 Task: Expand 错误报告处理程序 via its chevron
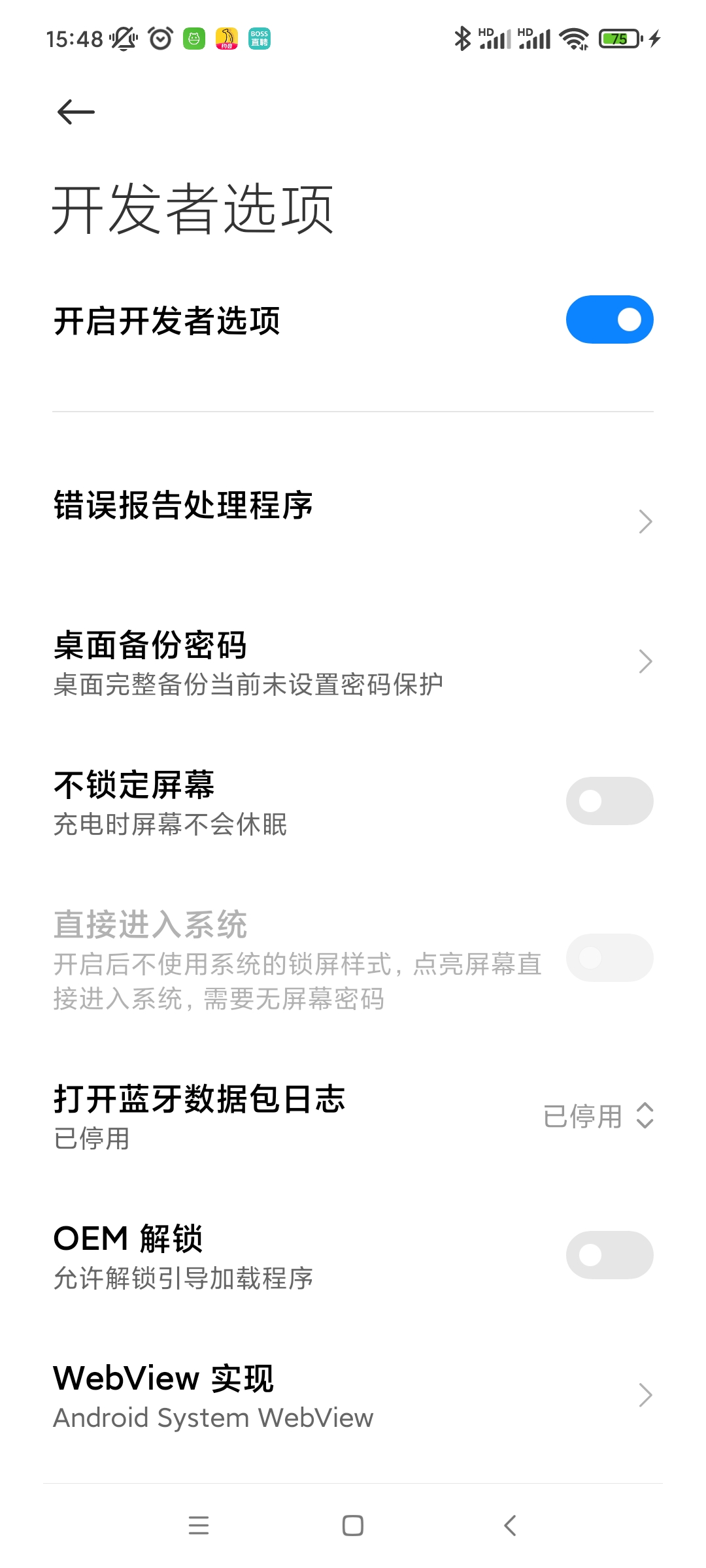point(645,521)
